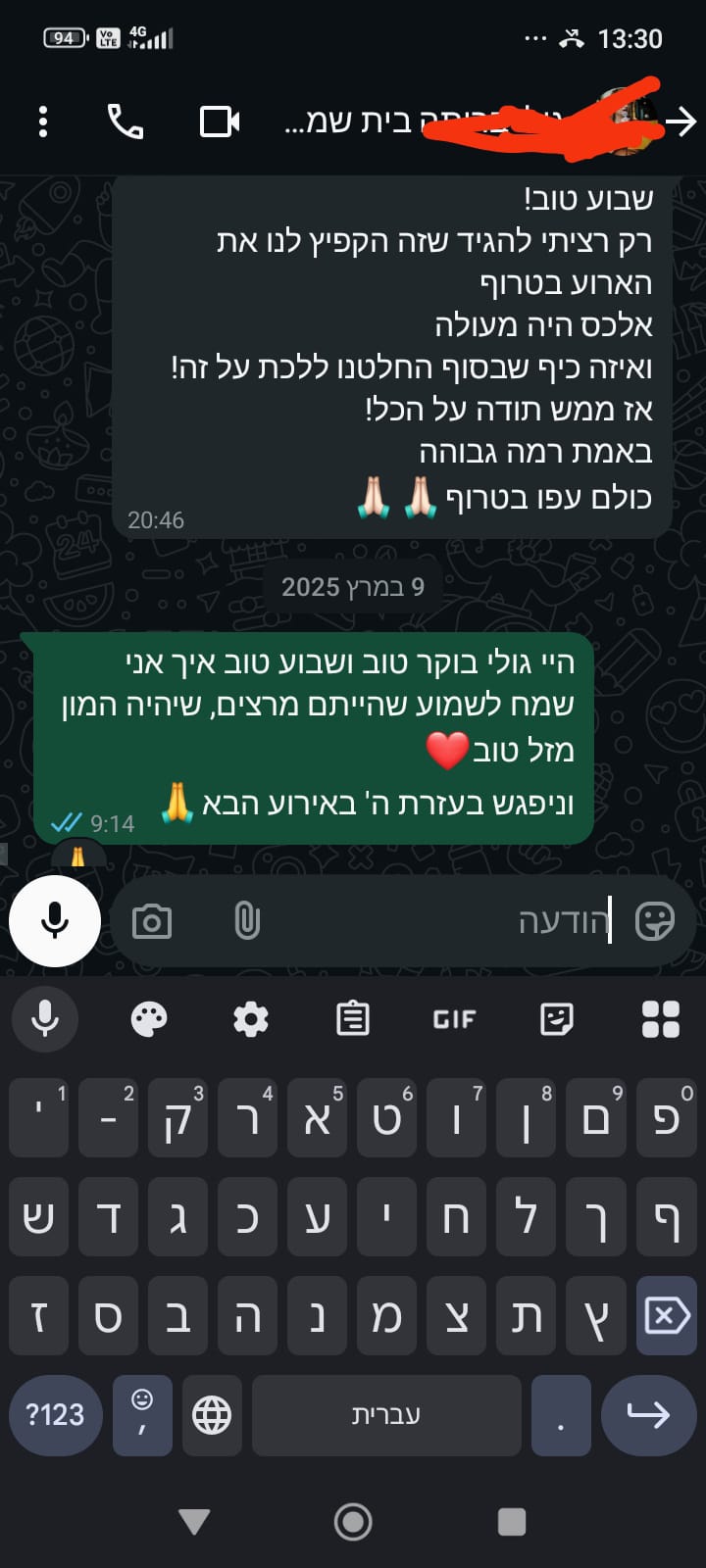Open the keyboard's four-square more tools menu
The width and height of the screenshot is (706, 1568).
661,1019
